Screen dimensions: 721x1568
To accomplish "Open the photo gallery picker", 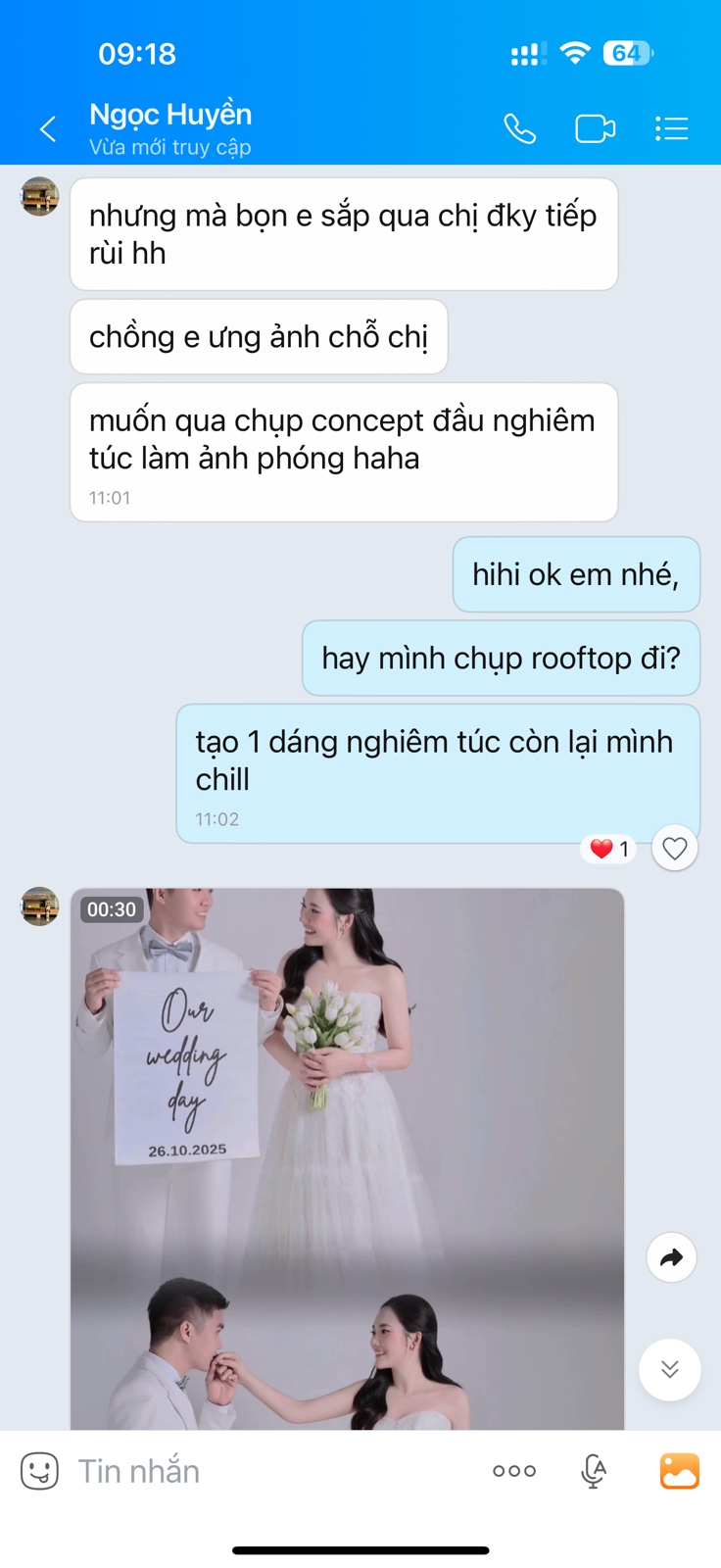I will (x=679, y=1471).
